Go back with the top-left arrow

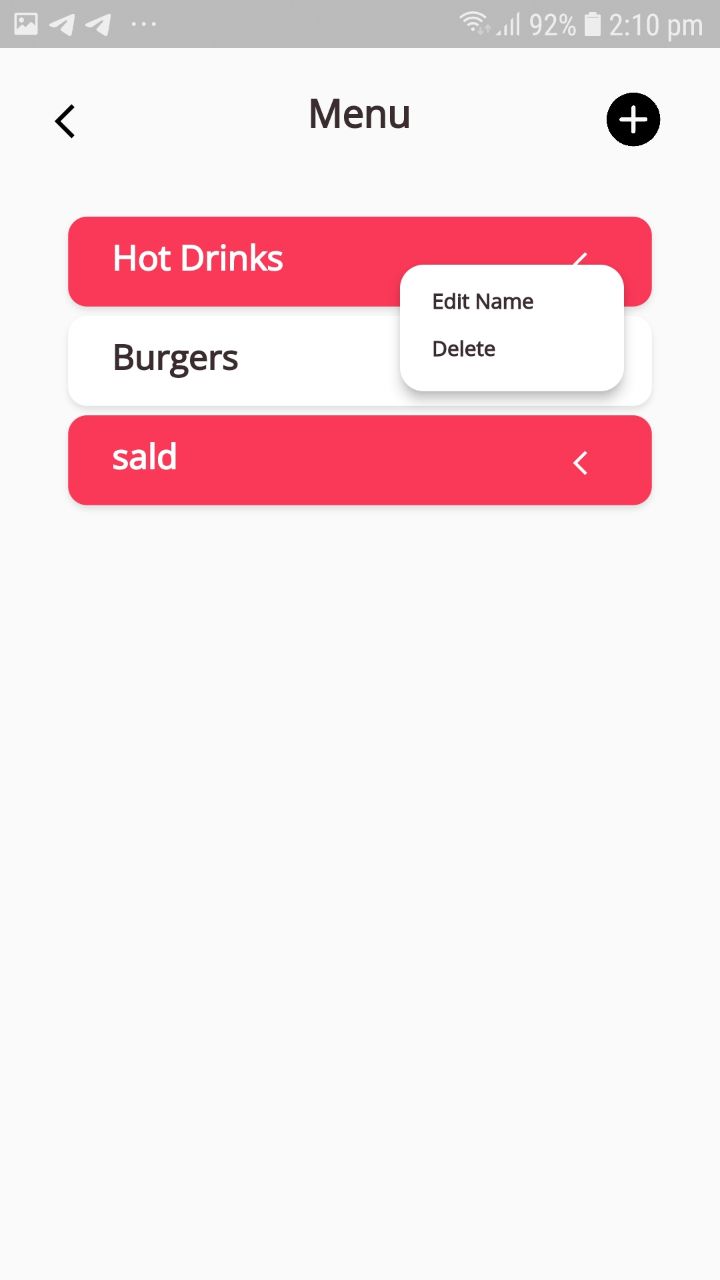pyautogui.click(x=65, y=121)
